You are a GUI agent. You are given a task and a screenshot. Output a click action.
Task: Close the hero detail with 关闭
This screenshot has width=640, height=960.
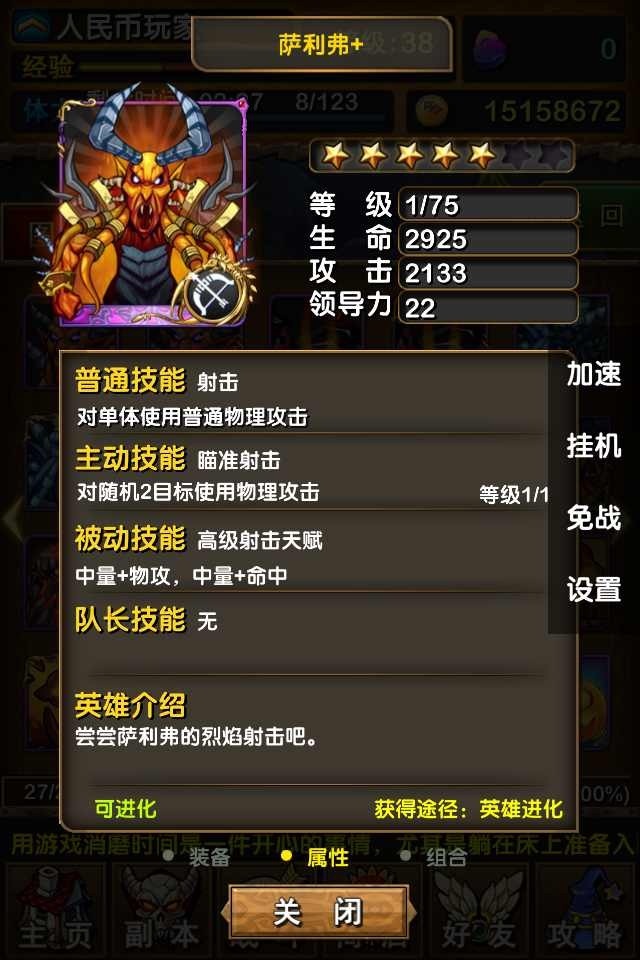pos(318,912)
